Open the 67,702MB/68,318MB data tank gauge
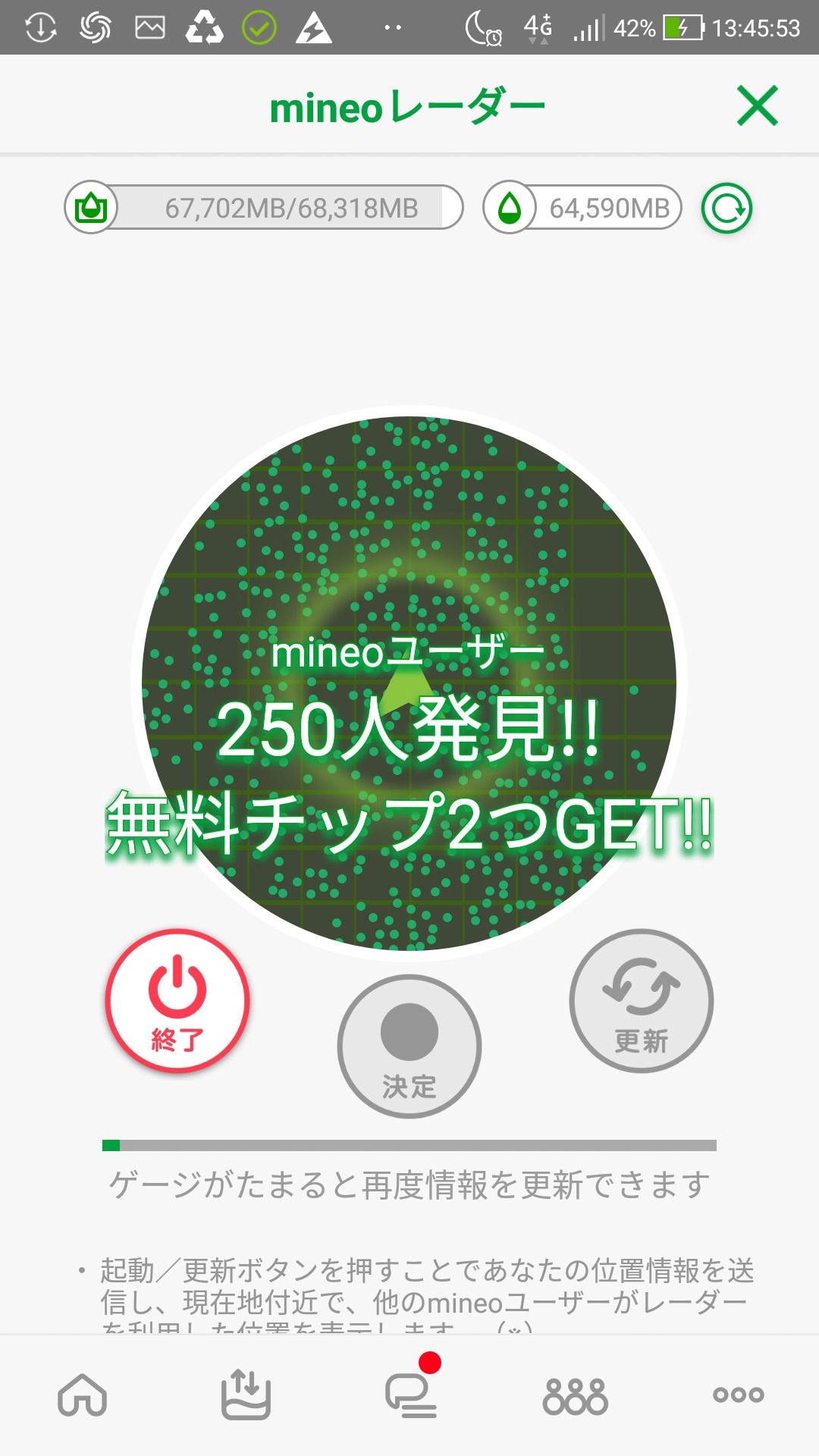This screenshot has width=819, height=1456. (x=264, y=208)
